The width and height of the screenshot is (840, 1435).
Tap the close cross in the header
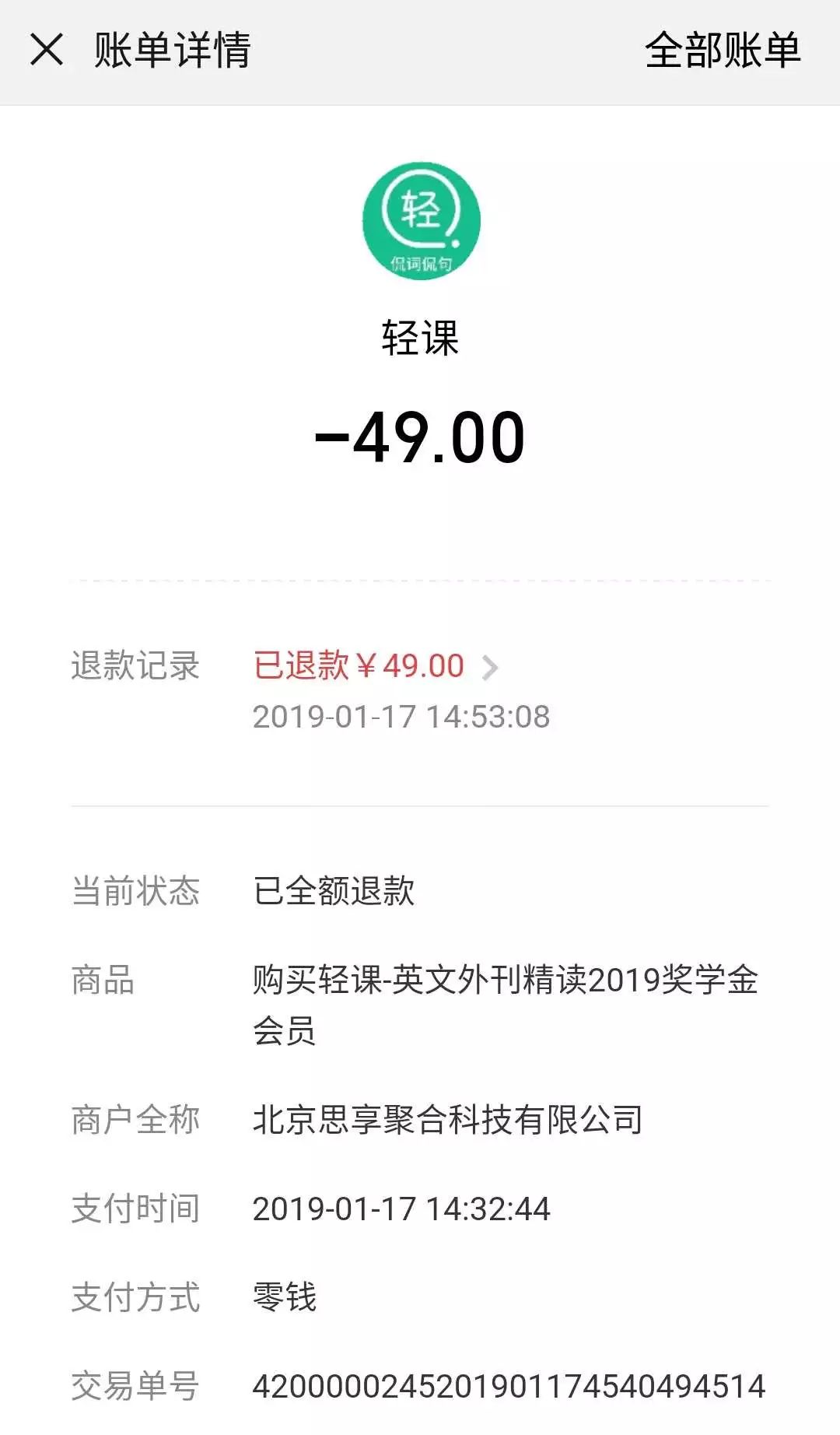[48, 51]
